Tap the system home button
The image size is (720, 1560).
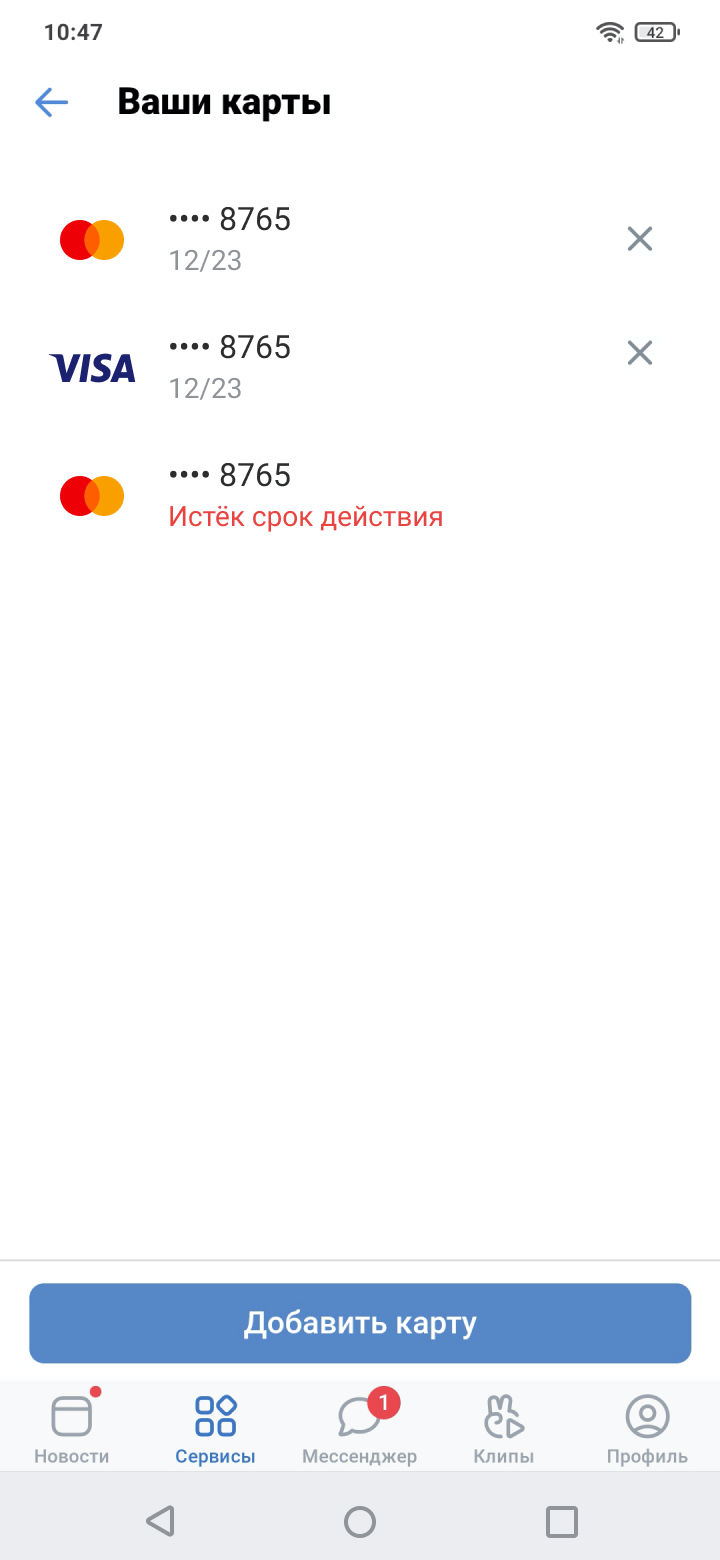pos(360,1522)
